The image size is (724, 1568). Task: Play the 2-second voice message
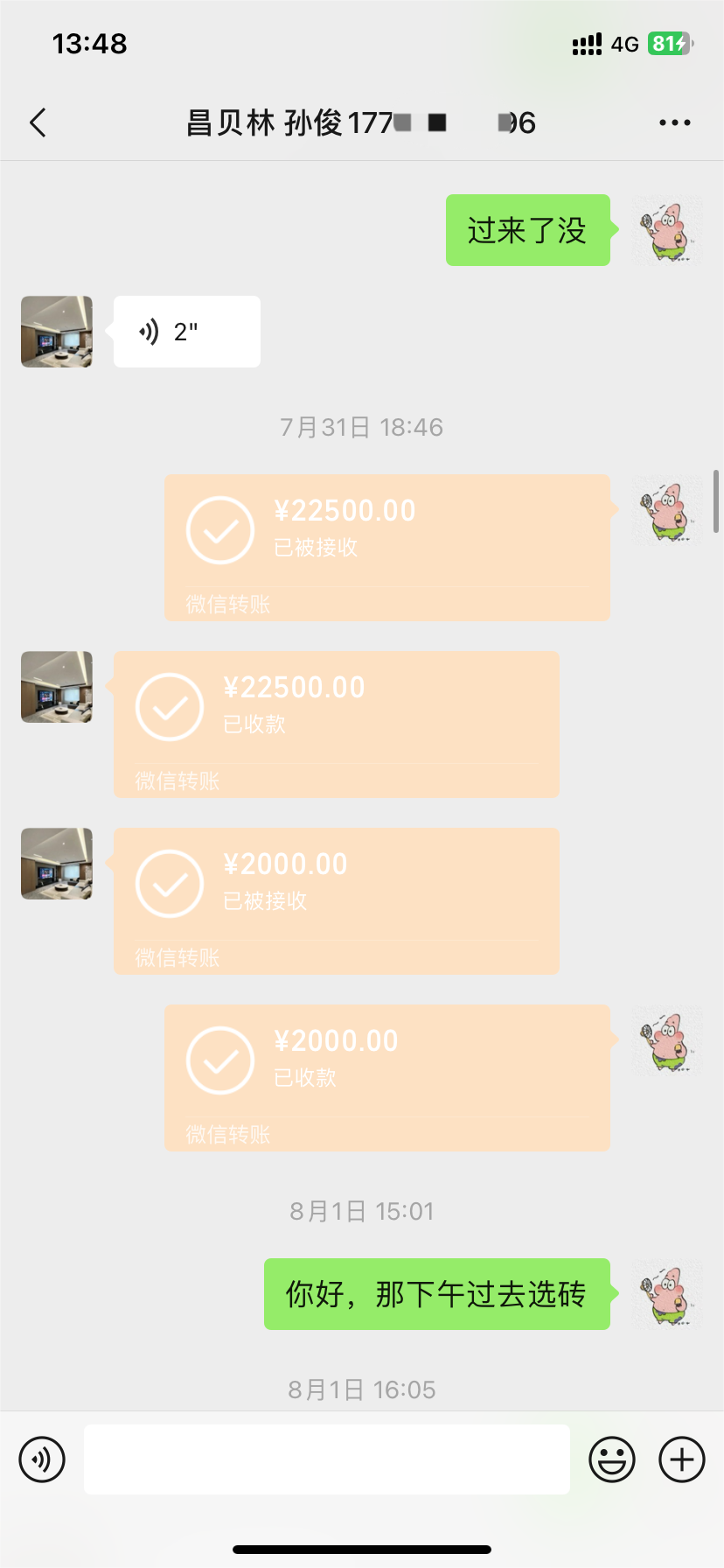tap(186, 332)
